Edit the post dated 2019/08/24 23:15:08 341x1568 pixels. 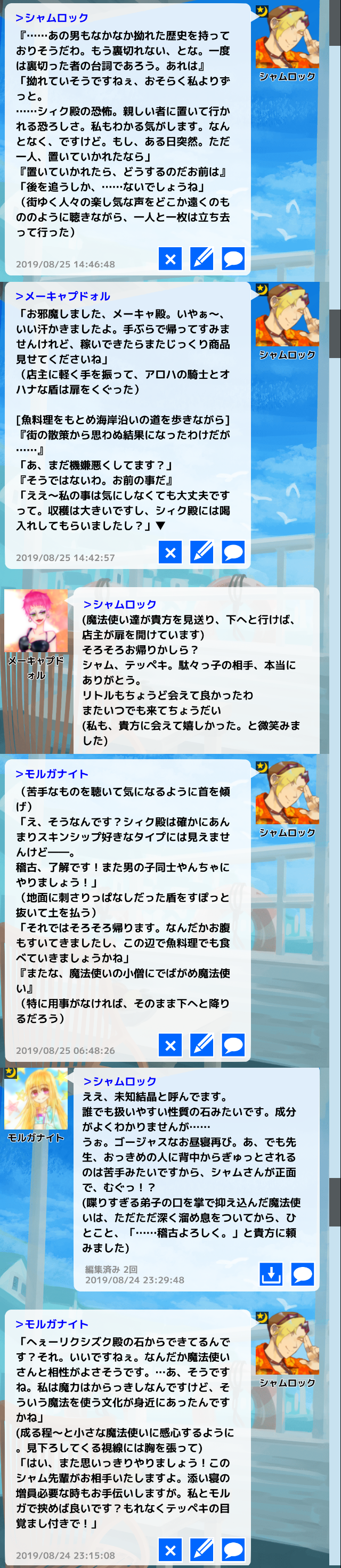click(x=201, y=1549)
